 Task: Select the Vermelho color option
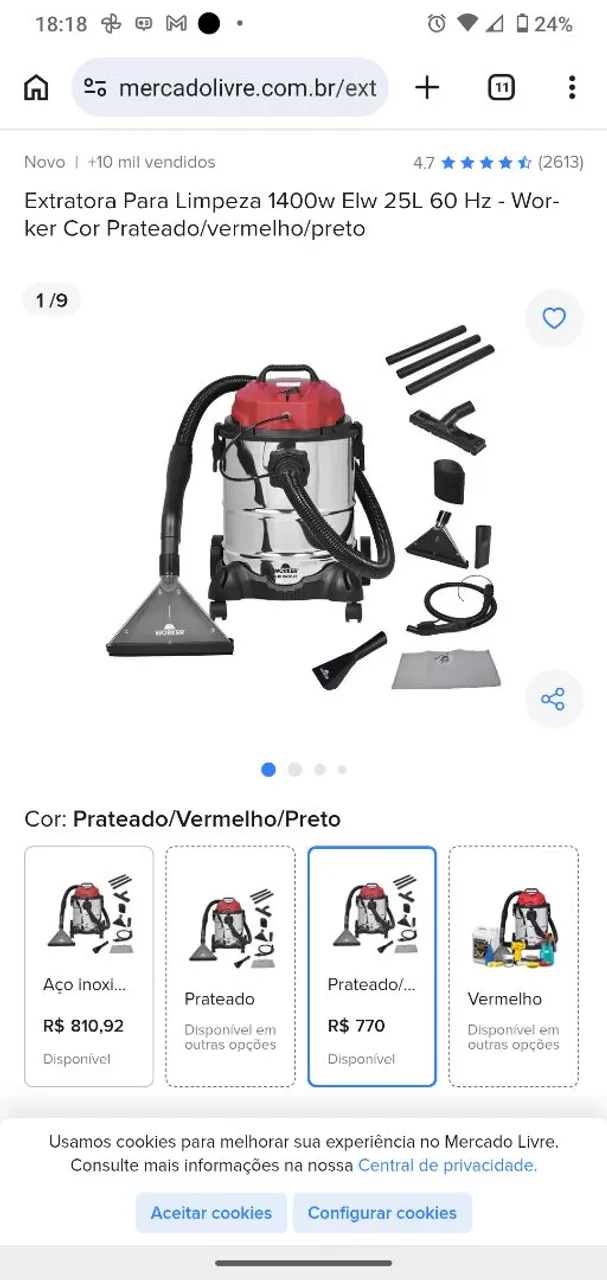[x=513, y=967]
